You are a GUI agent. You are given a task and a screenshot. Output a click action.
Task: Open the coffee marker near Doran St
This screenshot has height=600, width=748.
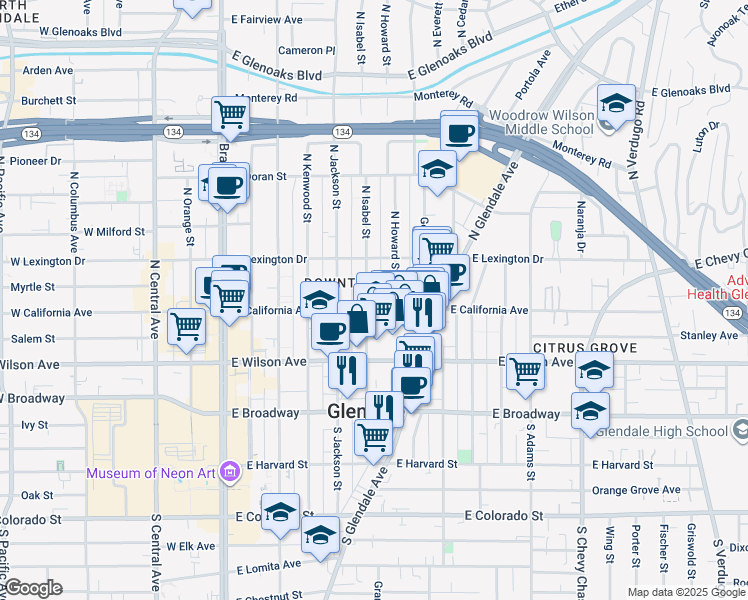(x=229, y=184)
